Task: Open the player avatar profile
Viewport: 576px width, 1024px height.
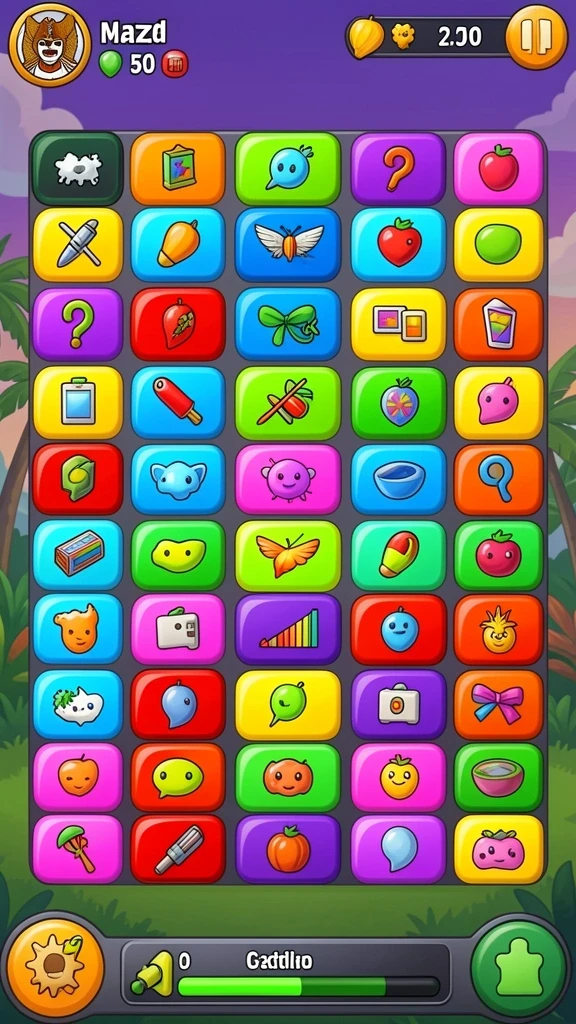Action: pos(48,44)
